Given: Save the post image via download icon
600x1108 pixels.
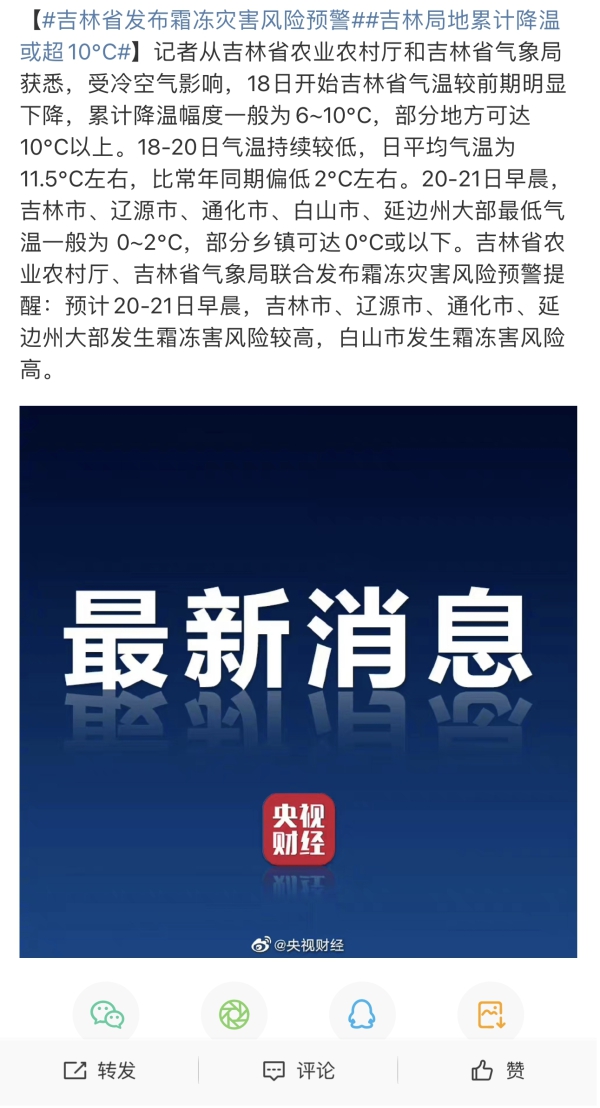Looking at the screenshot, I should (490, 1014).
